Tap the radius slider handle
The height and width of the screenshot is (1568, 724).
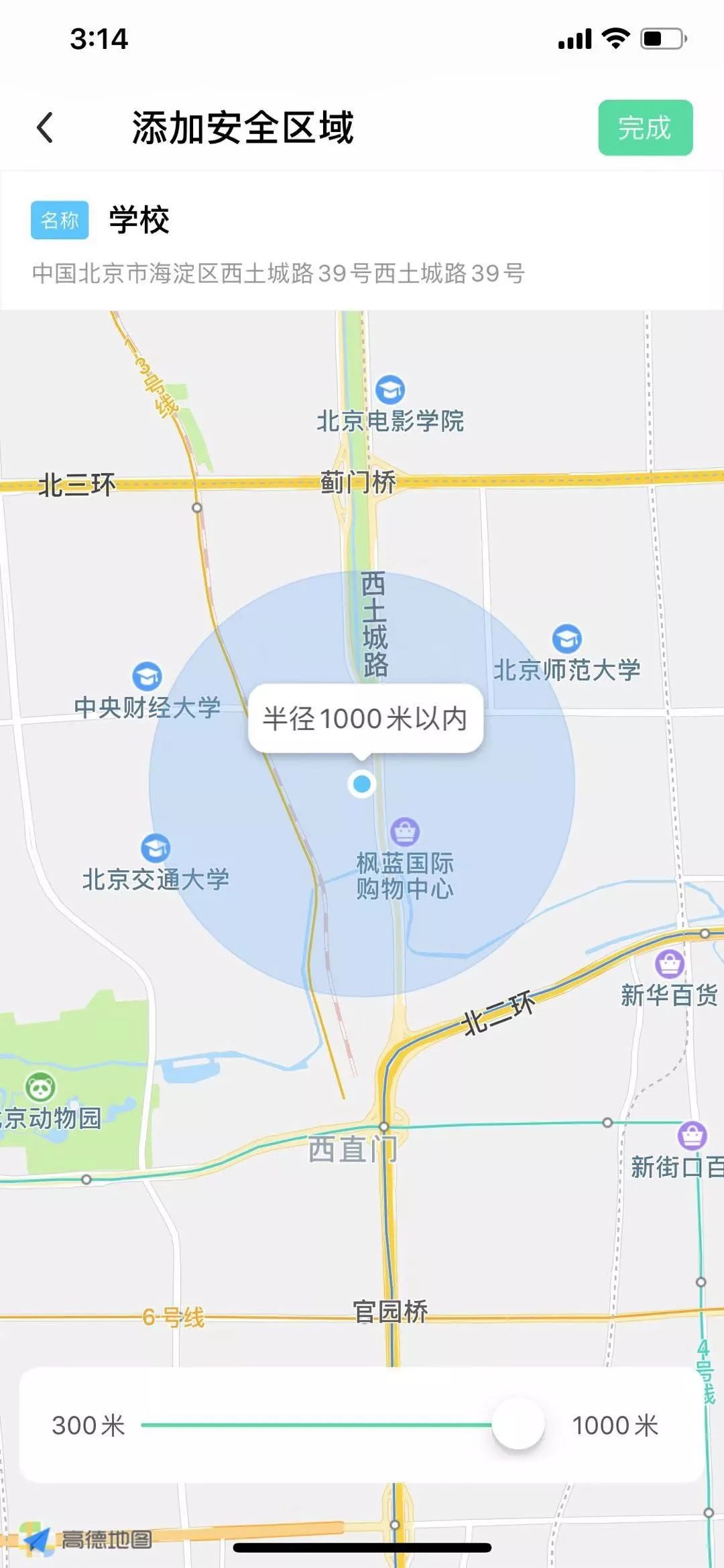point(518,1425)
